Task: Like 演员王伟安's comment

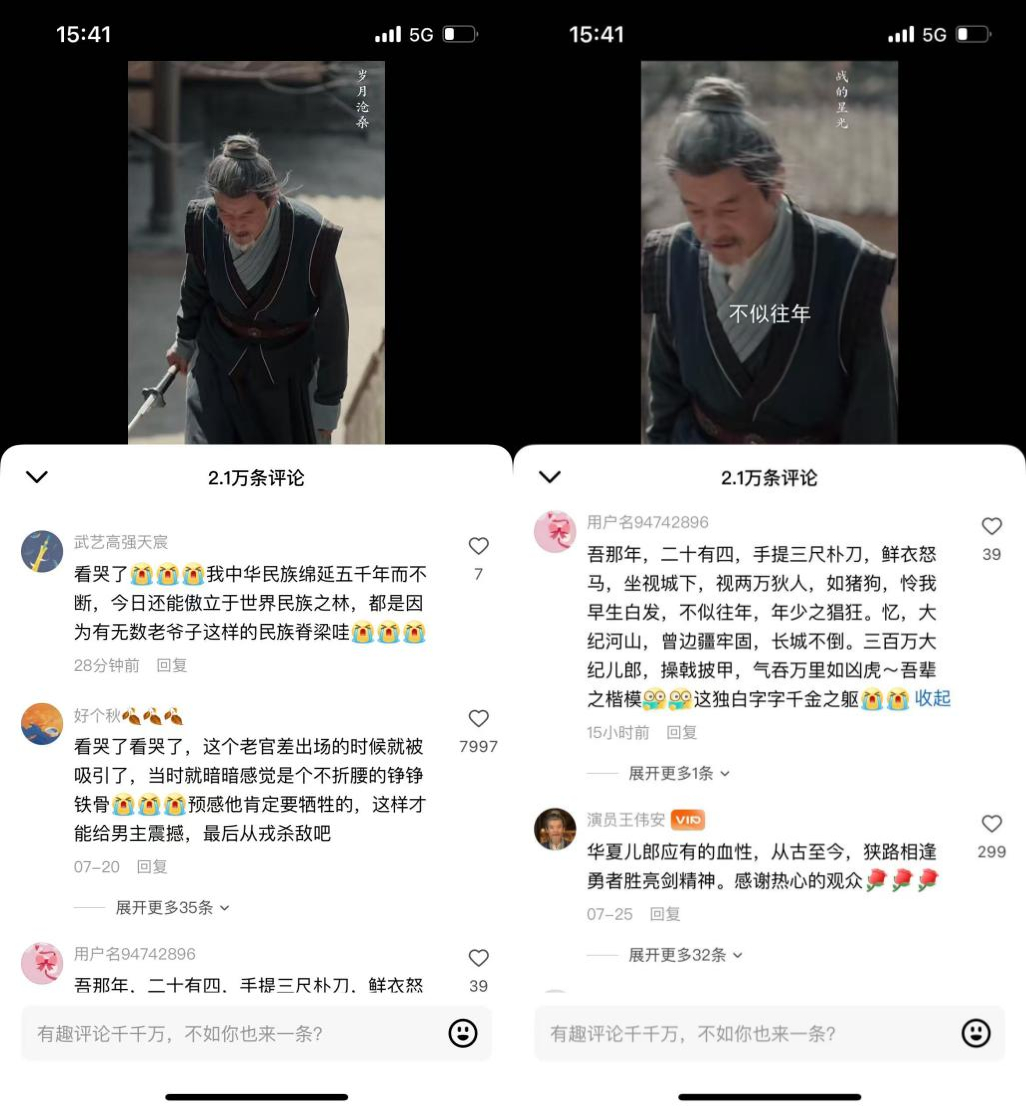Action: pyautogui.click(x=991, y=824)
